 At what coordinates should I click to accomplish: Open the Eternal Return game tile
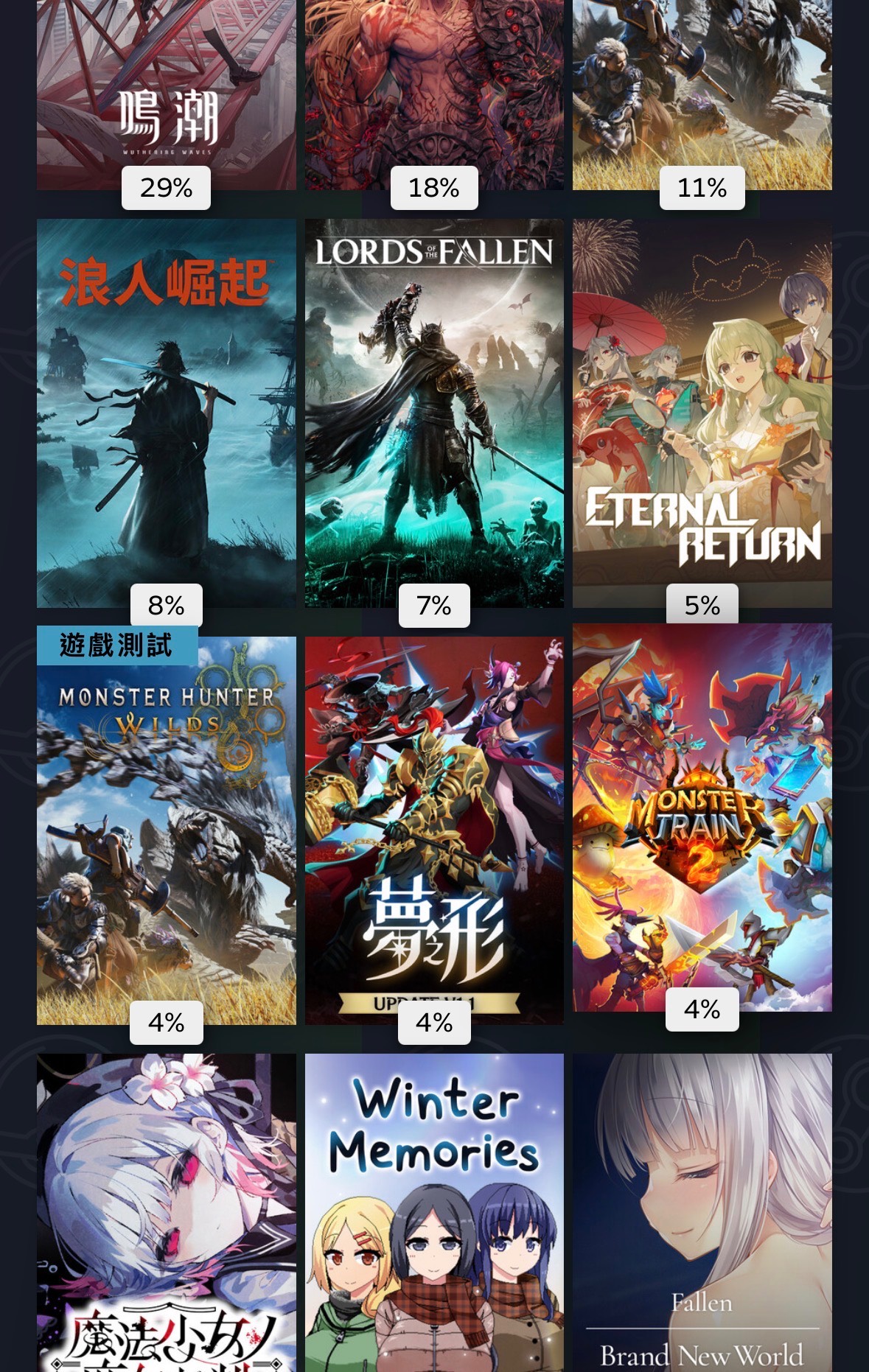tap(702, 413)
